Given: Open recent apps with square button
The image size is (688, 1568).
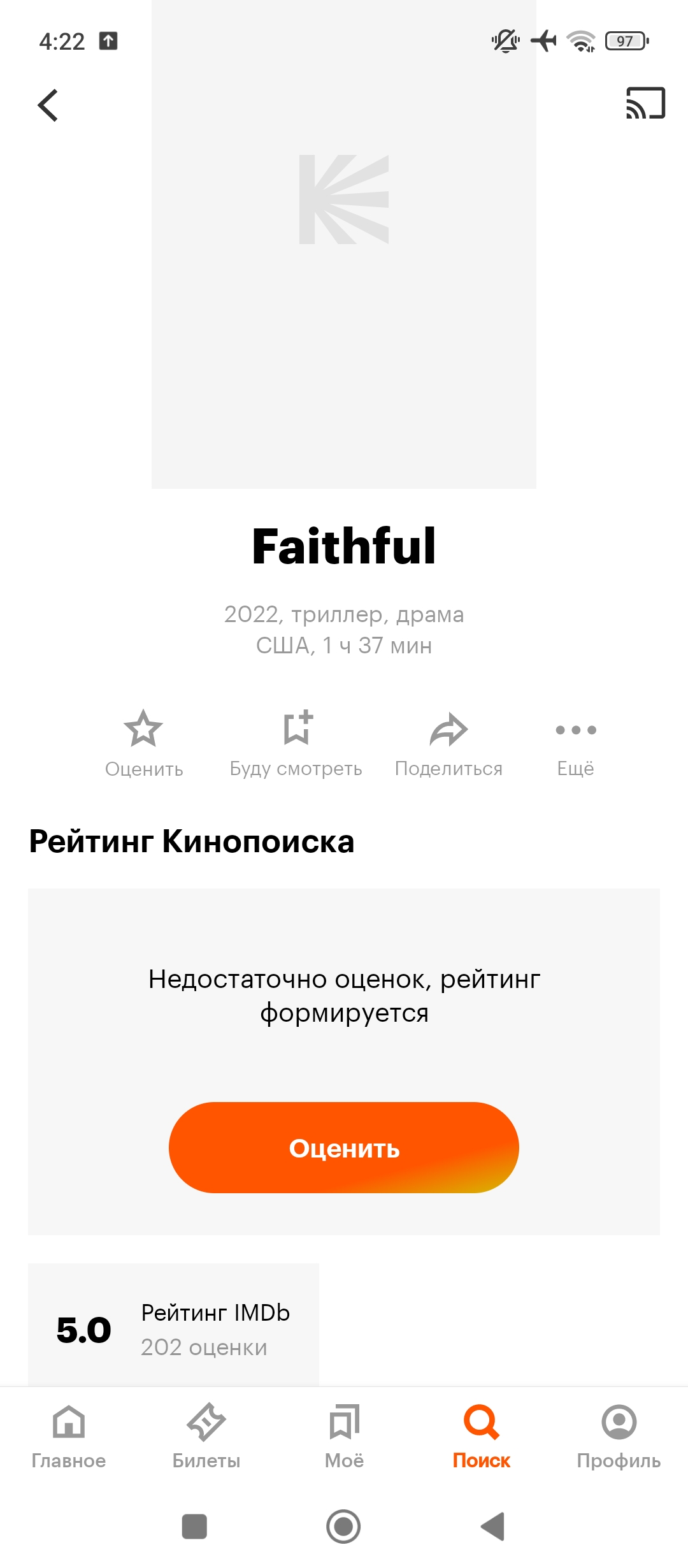Looking at the screenshot, I should pyautogui.click(x=194, y=1527).
